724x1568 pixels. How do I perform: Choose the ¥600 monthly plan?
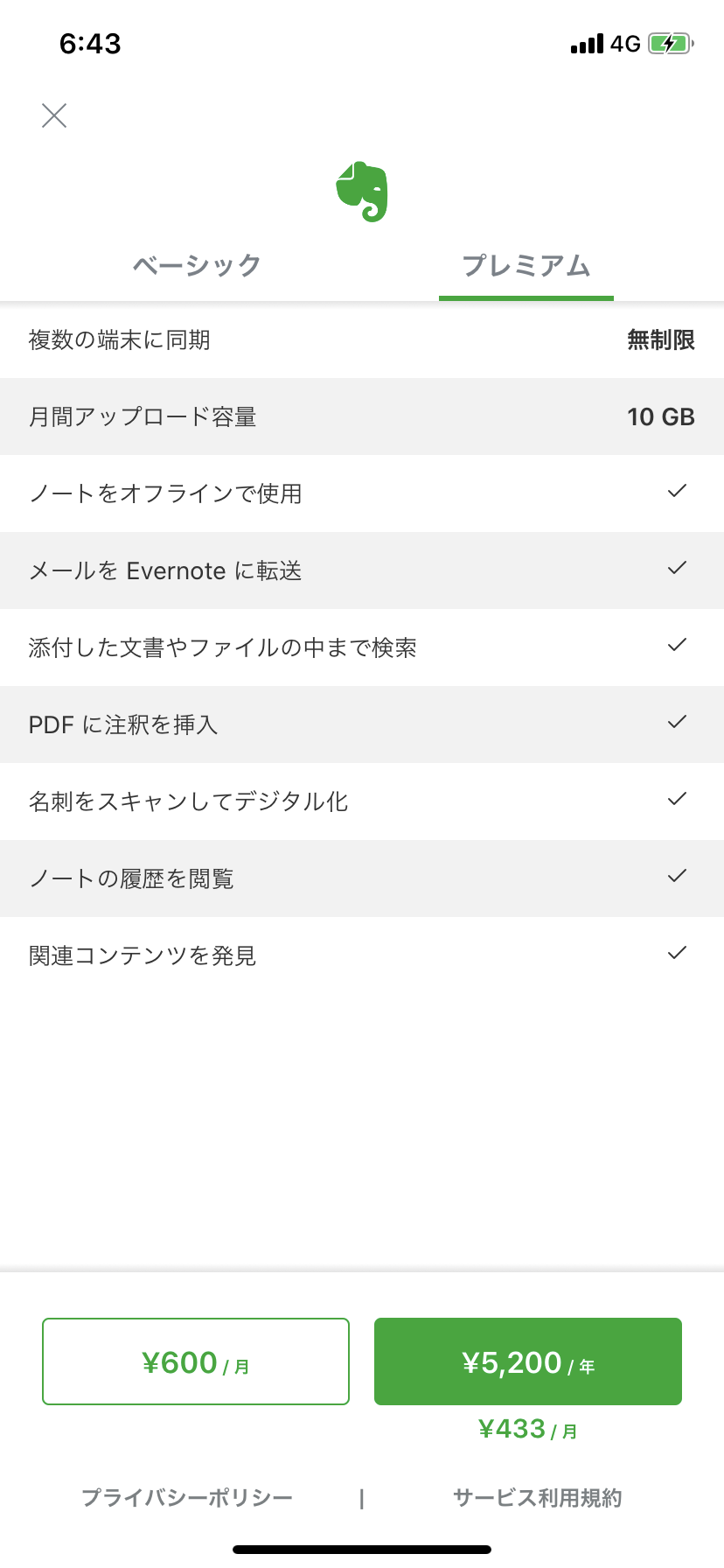pyautogui.click(x=196, y=1361)
